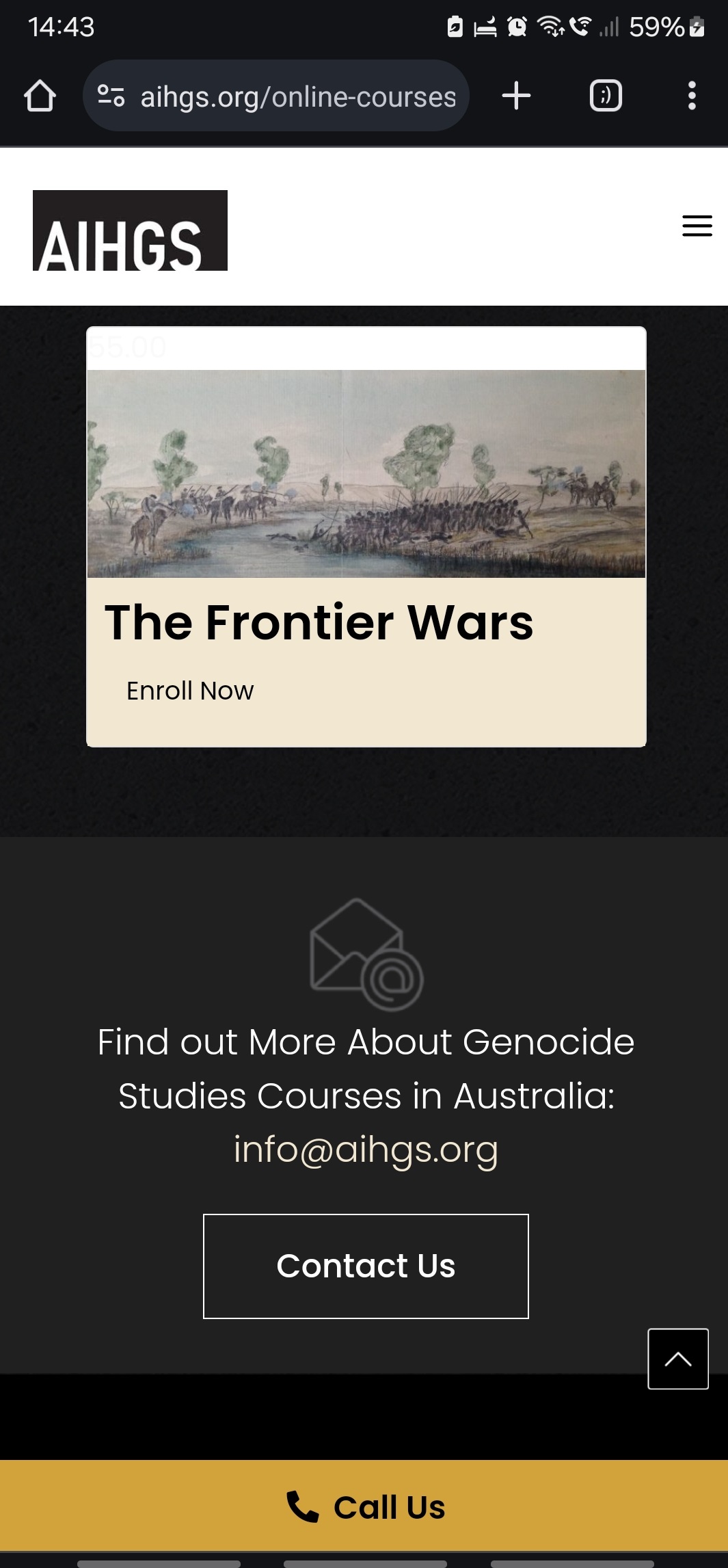Screen dimensions: 728x1568
Task: Tap the Call Us bar
Action: (366, 1506)
